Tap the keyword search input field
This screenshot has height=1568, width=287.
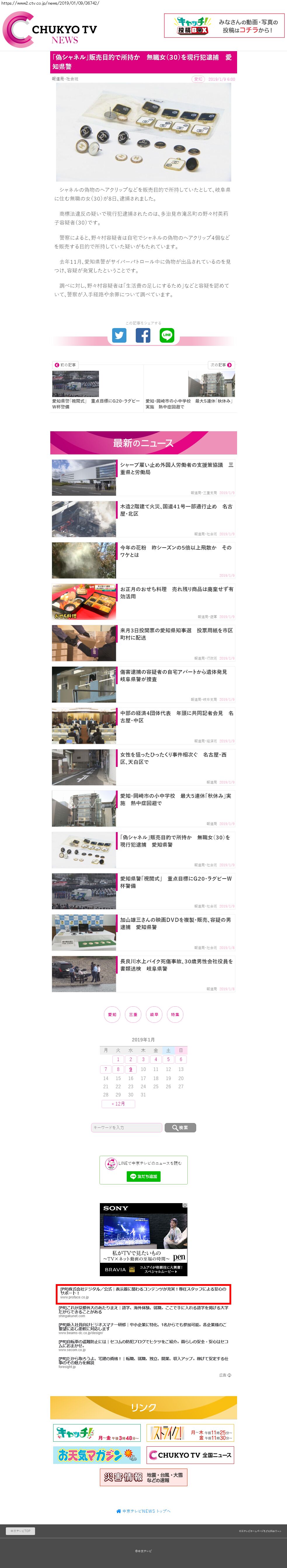click(126, 1127)
